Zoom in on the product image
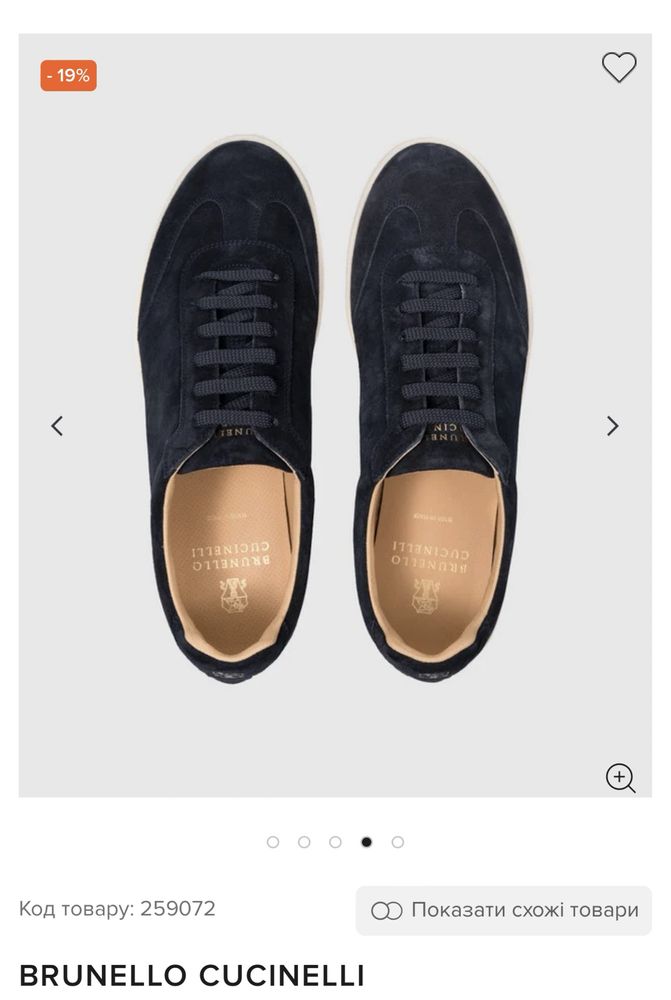This screenshot has width=671, height=1000. 621,777
